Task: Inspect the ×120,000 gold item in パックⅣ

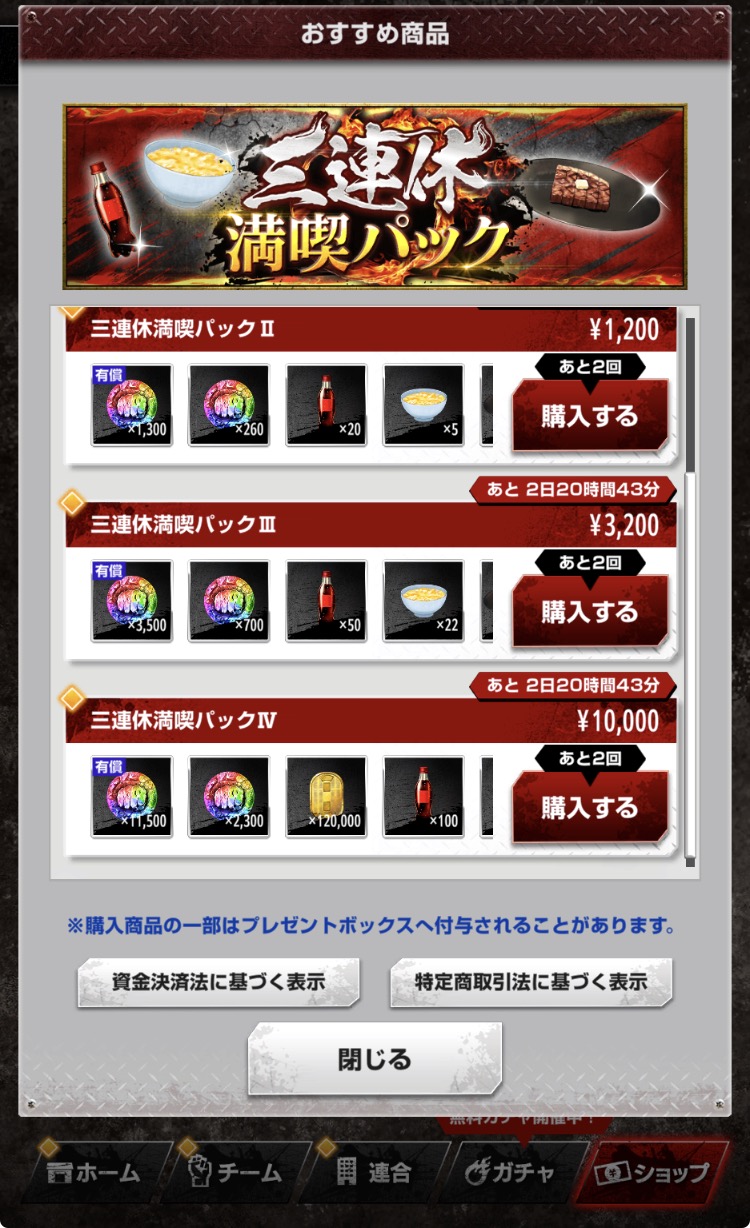Action: pyautogui.click(x=326, y=797)
